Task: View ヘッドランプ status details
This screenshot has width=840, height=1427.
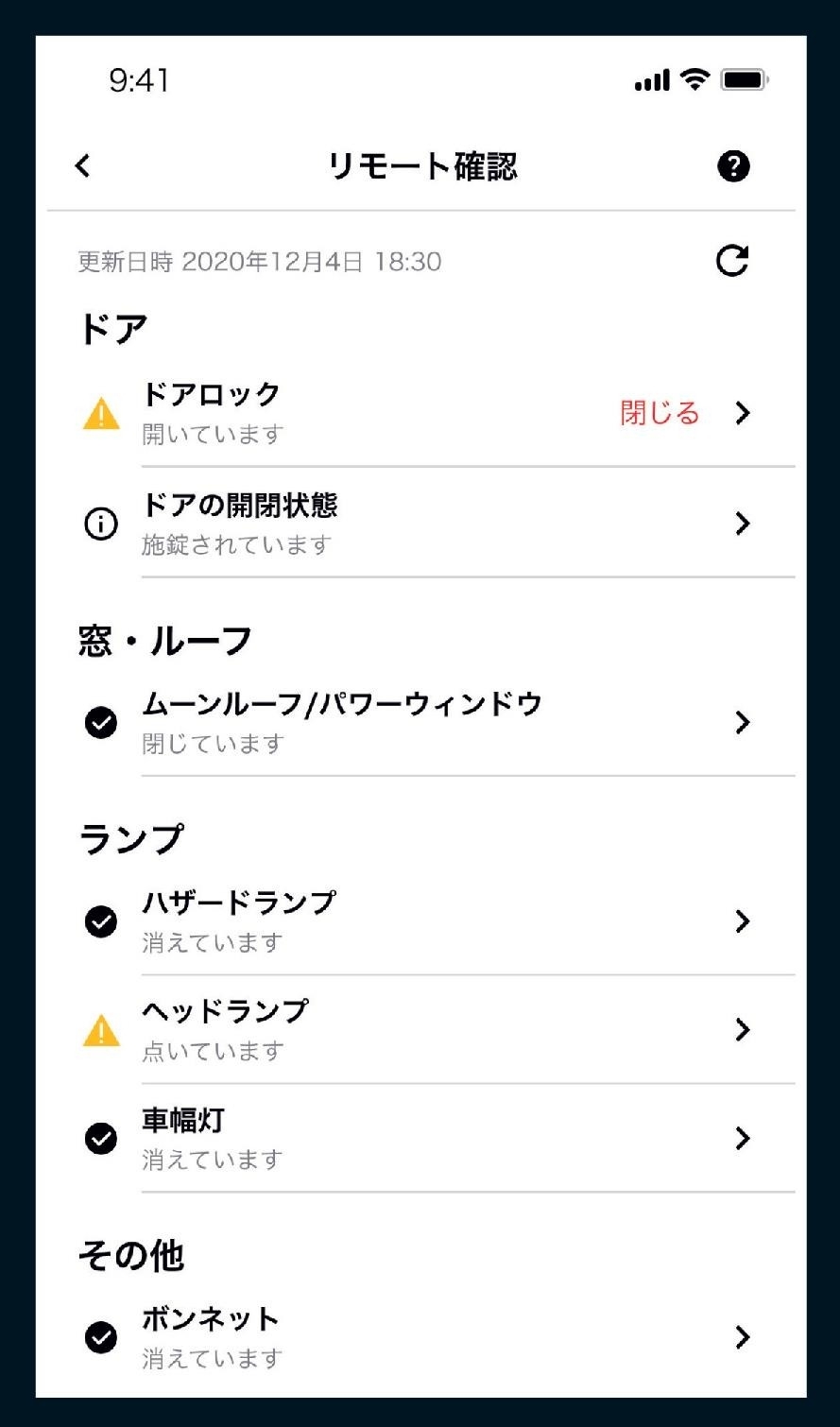Action: pos(421,1029)
